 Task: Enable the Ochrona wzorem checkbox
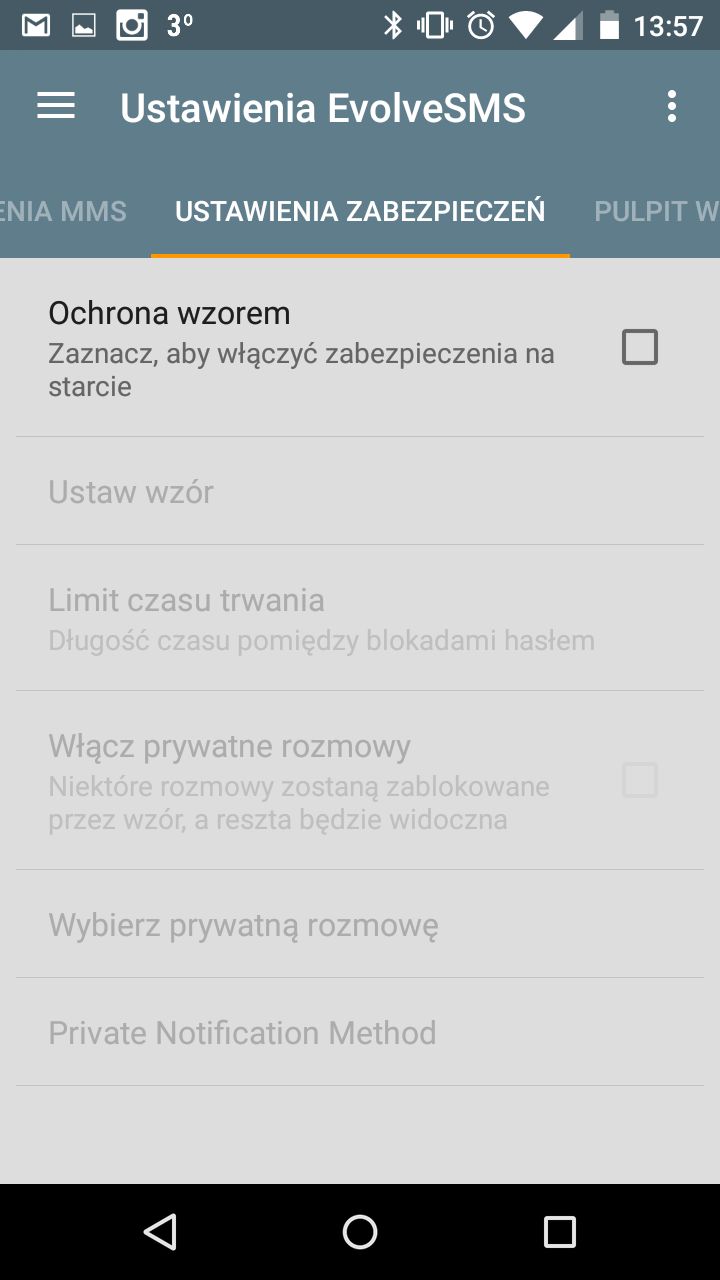coord(640,347)
